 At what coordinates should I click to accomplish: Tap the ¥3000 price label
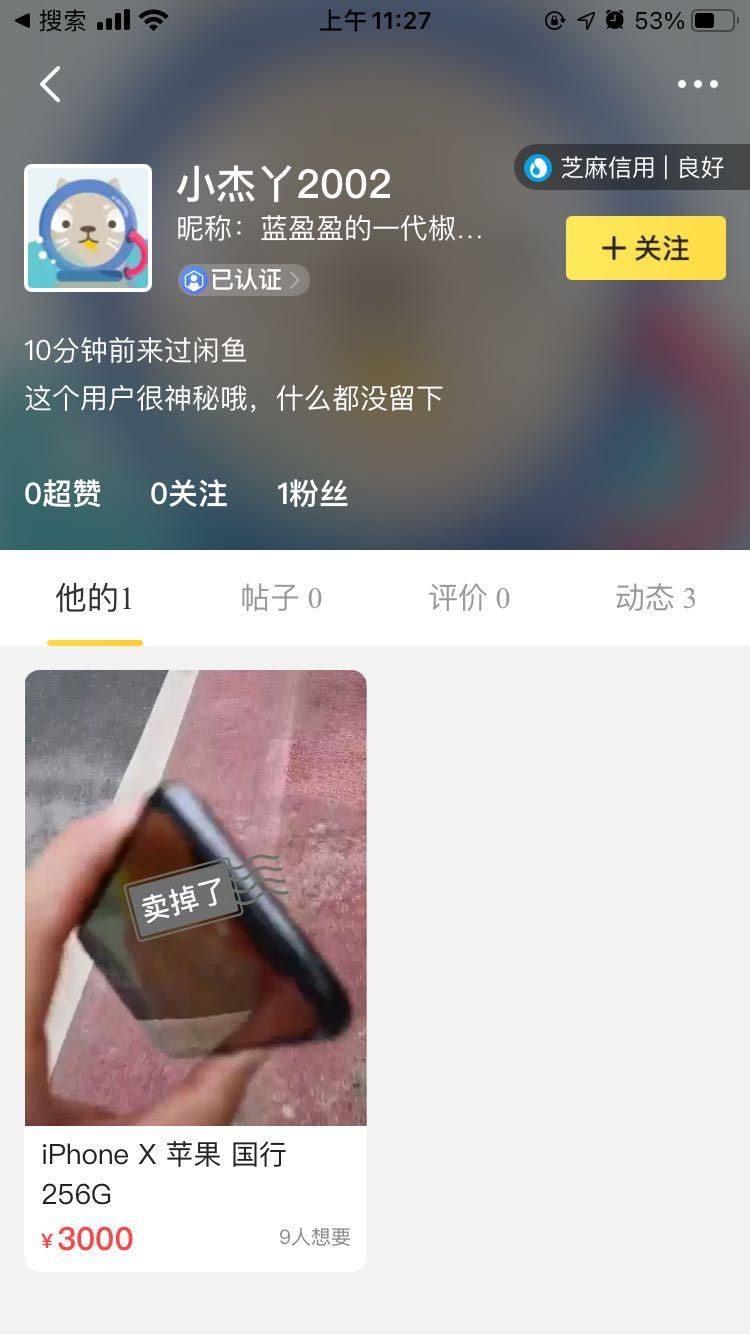[x=84, y=1238]
